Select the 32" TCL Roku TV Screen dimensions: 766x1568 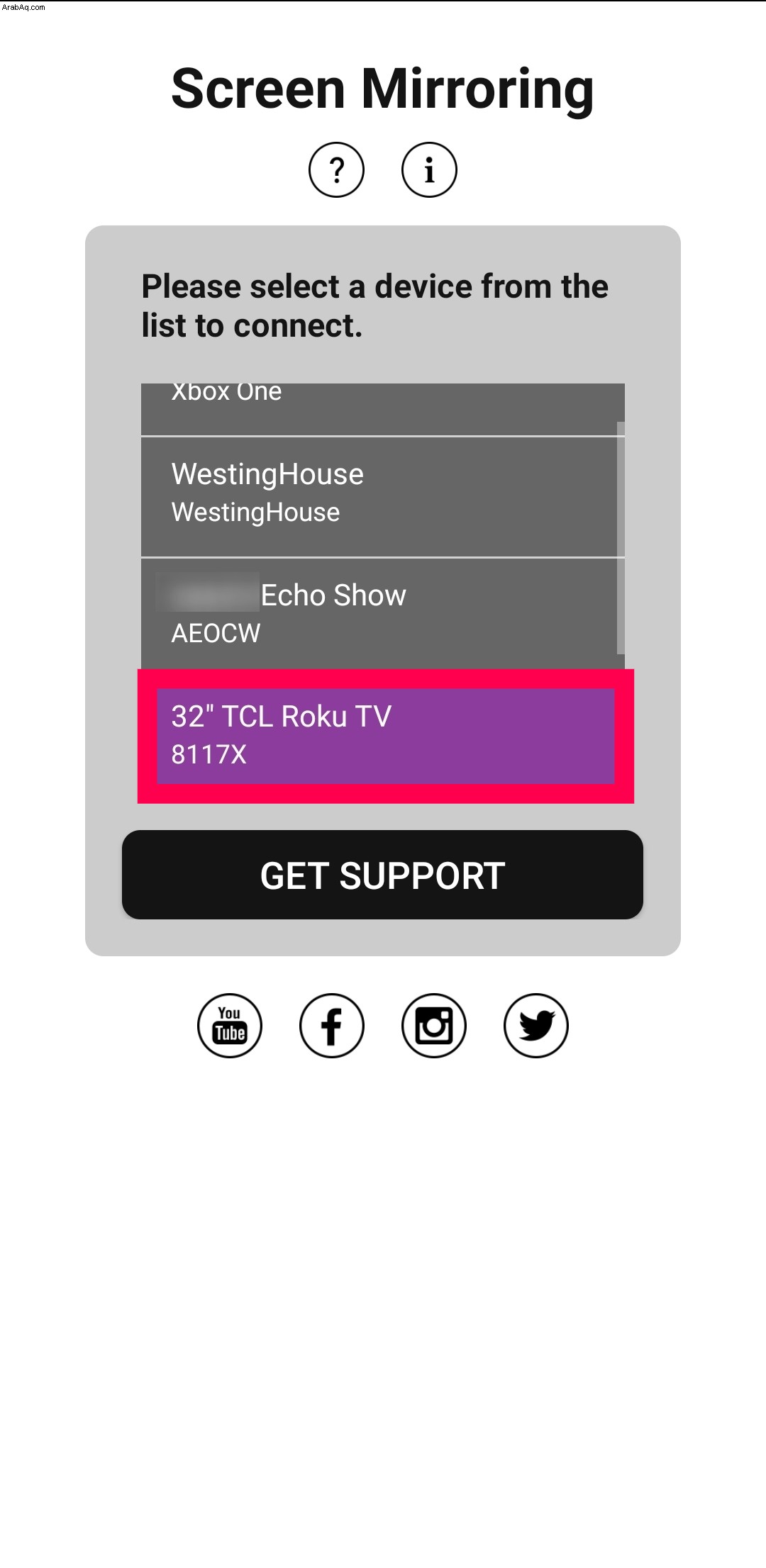(386, 736)
